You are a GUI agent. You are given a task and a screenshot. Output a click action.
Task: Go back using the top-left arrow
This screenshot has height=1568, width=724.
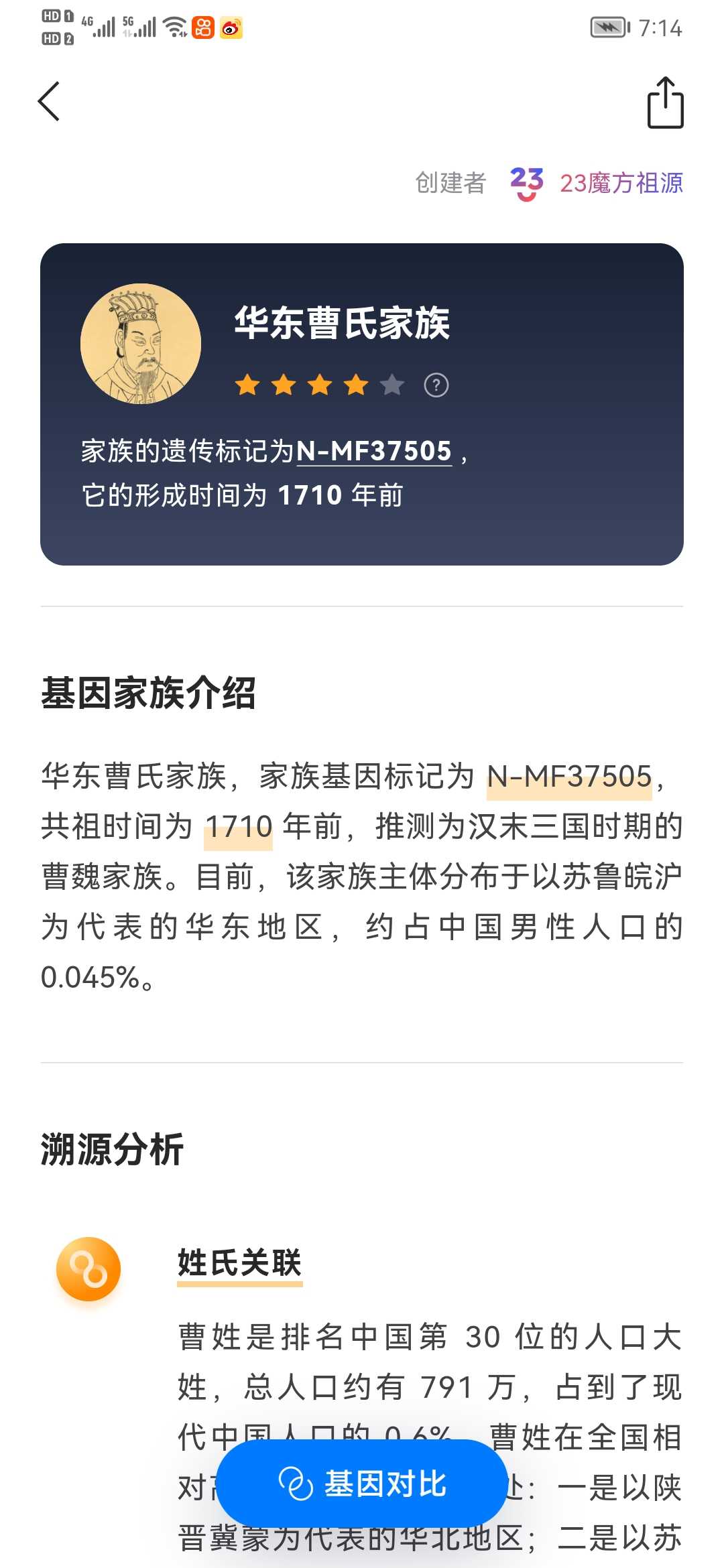[49, 102]
